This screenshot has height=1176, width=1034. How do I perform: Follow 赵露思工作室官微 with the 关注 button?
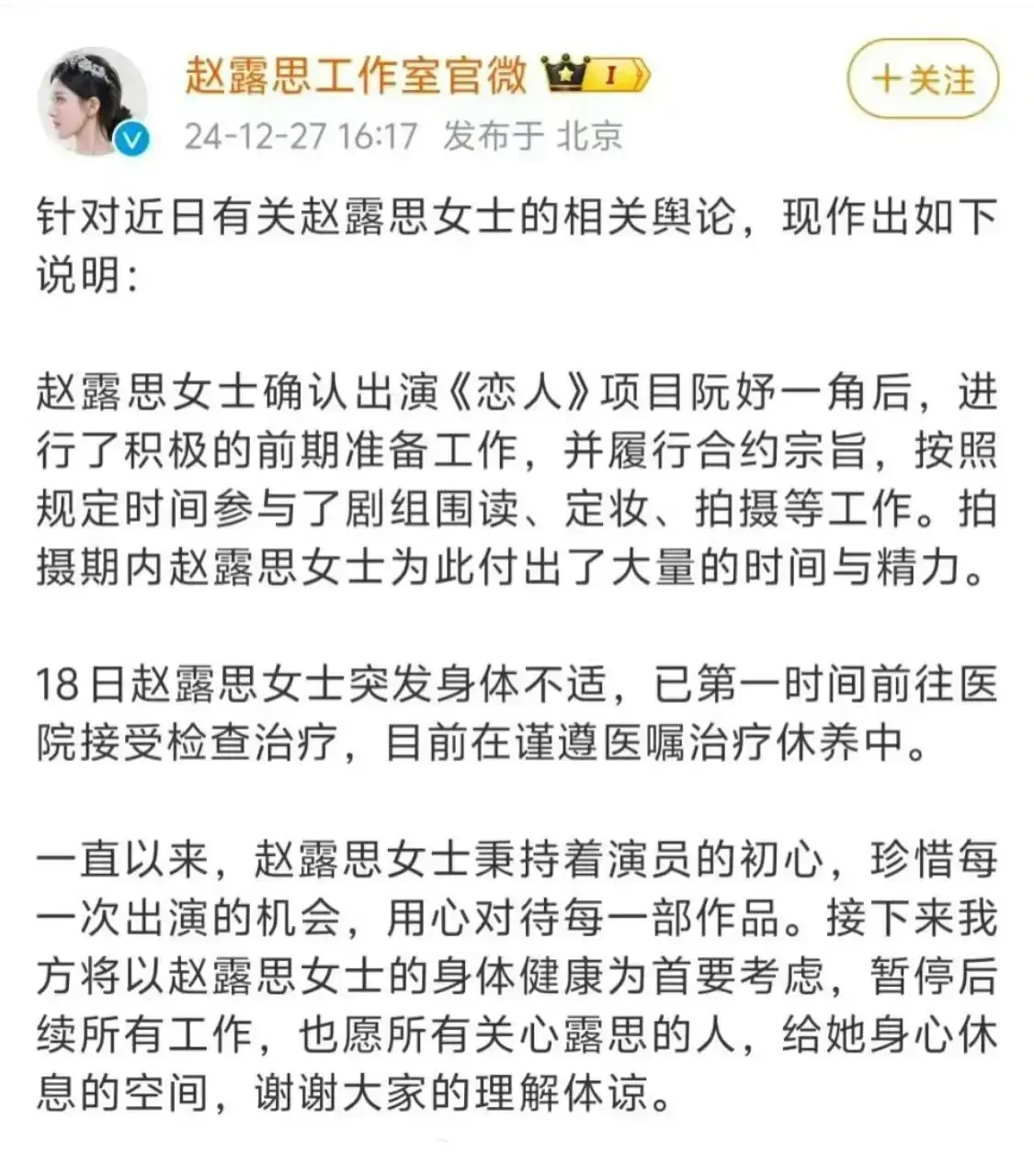[922, 79]
